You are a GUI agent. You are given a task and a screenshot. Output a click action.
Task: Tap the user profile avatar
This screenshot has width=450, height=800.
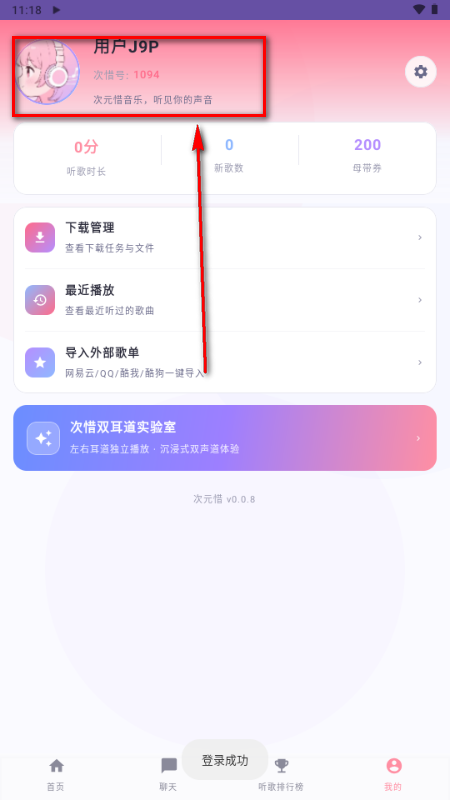(x=47, y=72)
